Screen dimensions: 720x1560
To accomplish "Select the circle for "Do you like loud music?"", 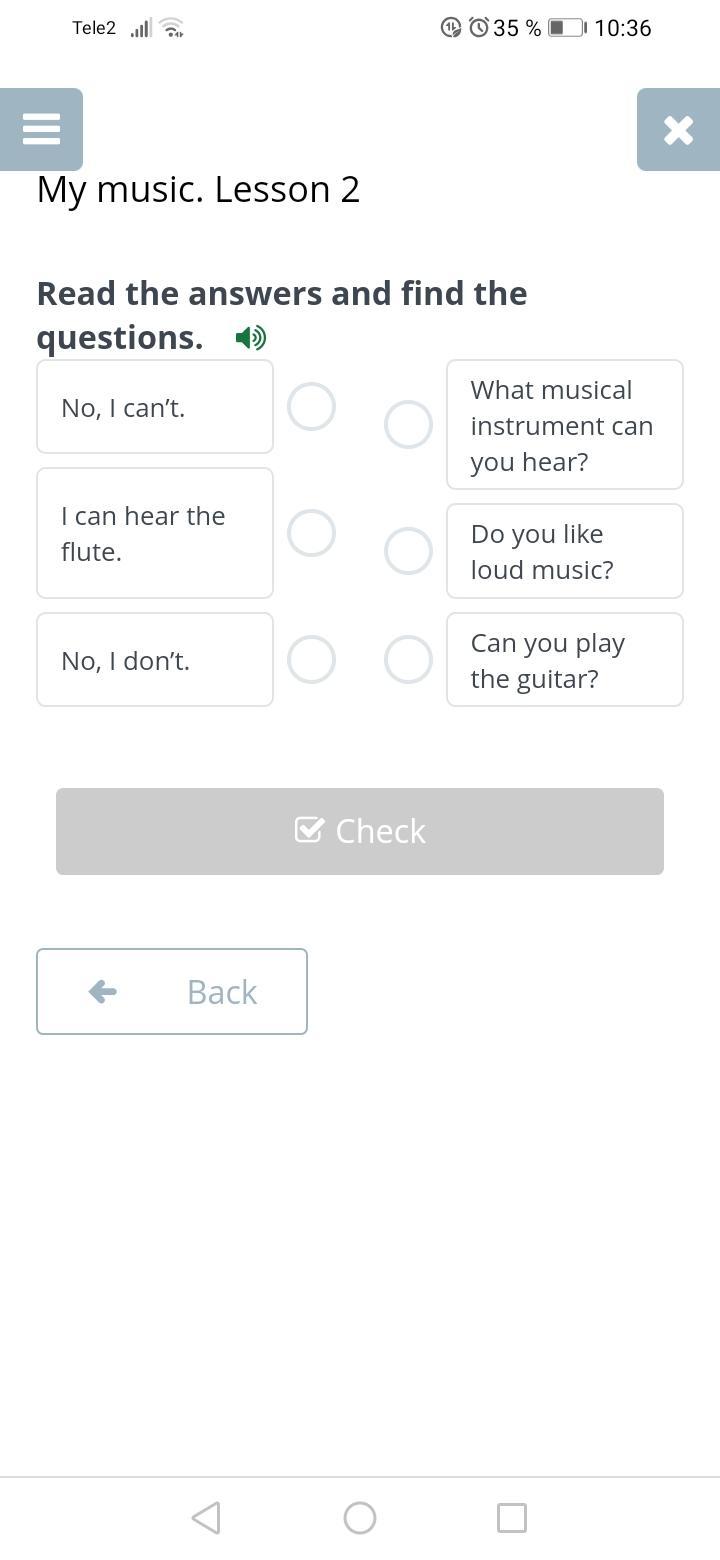I will pos(408,551).
